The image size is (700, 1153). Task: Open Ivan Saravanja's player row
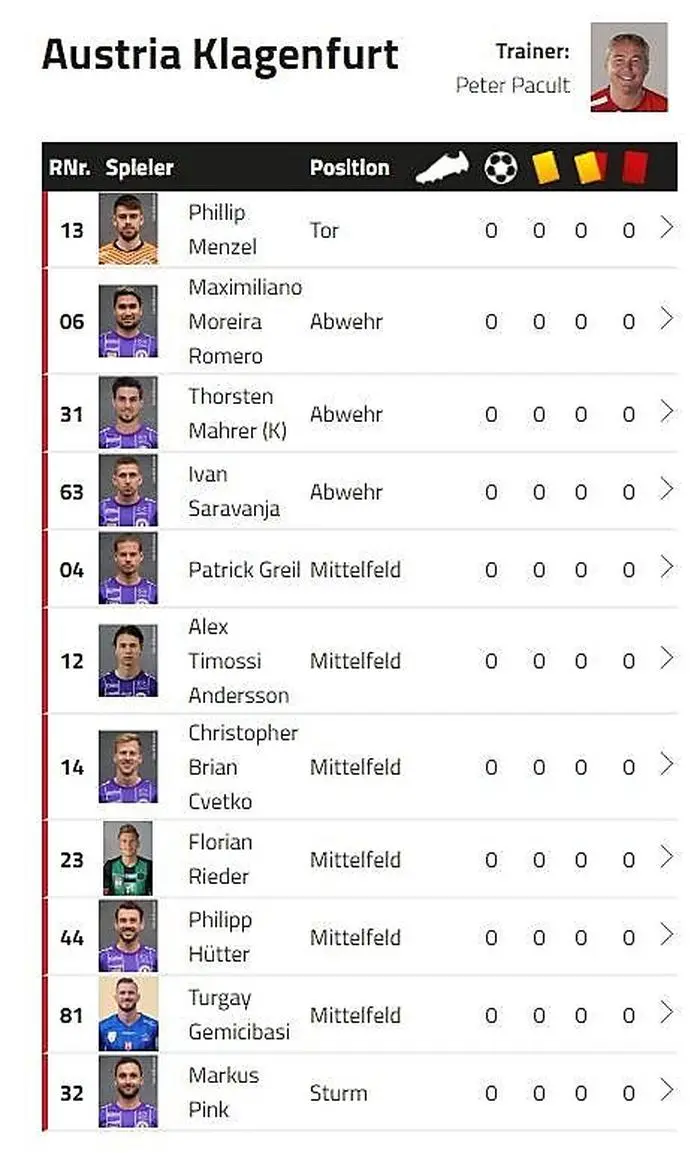click(x=666, y=490)
